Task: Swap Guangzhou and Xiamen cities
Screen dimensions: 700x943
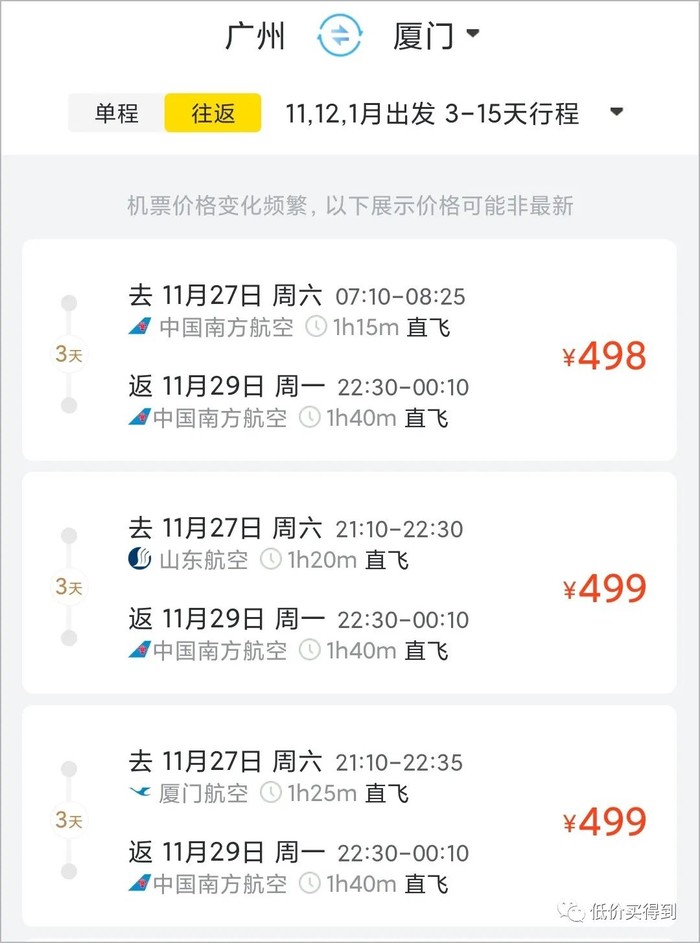Action: [x=340, y=36]
